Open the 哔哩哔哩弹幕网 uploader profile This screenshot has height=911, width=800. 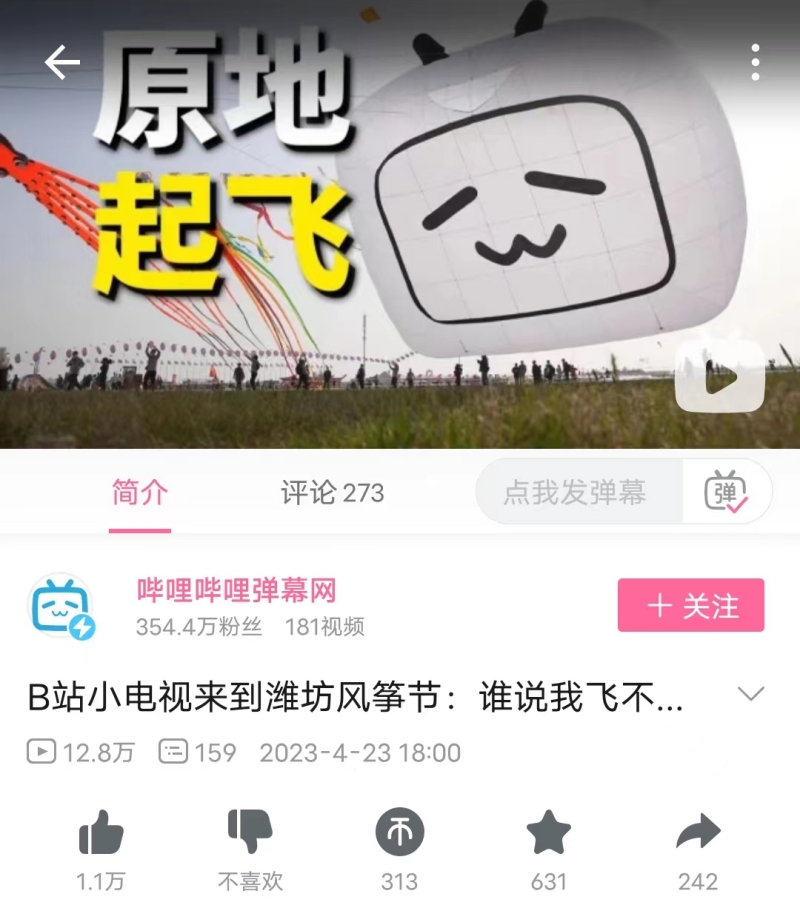tap(236, 591)
